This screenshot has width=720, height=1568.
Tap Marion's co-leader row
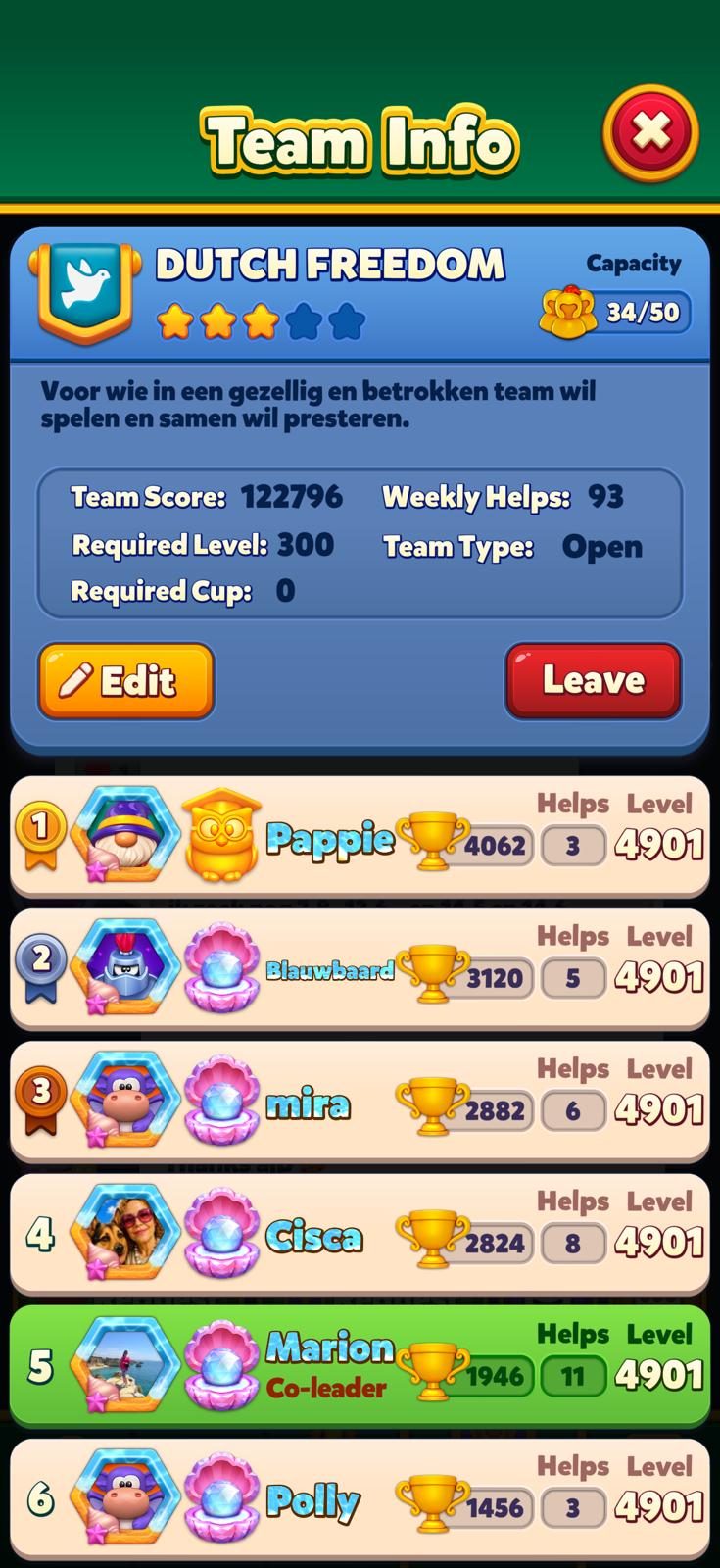click(360, 1367)
